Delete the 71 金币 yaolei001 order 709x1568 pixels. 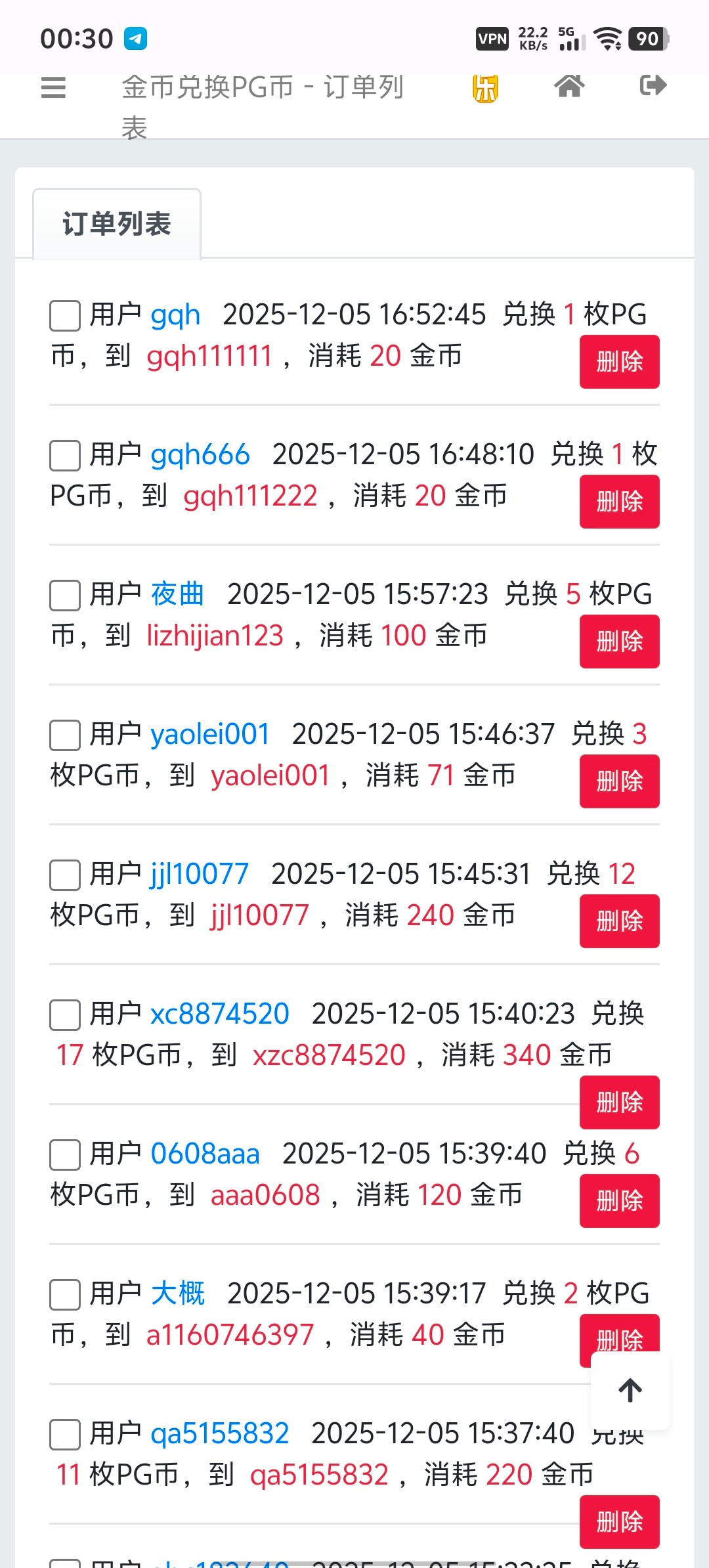pyautogui.click(x=619, y=781)
